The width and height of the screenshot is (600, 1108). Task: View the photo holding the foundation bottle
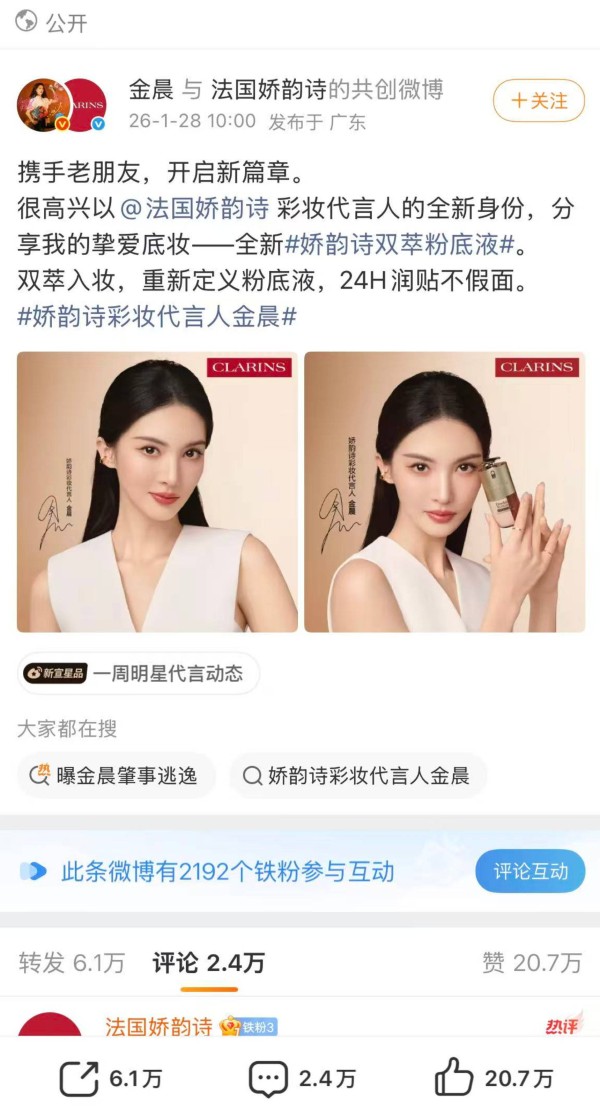pos(444,491)
